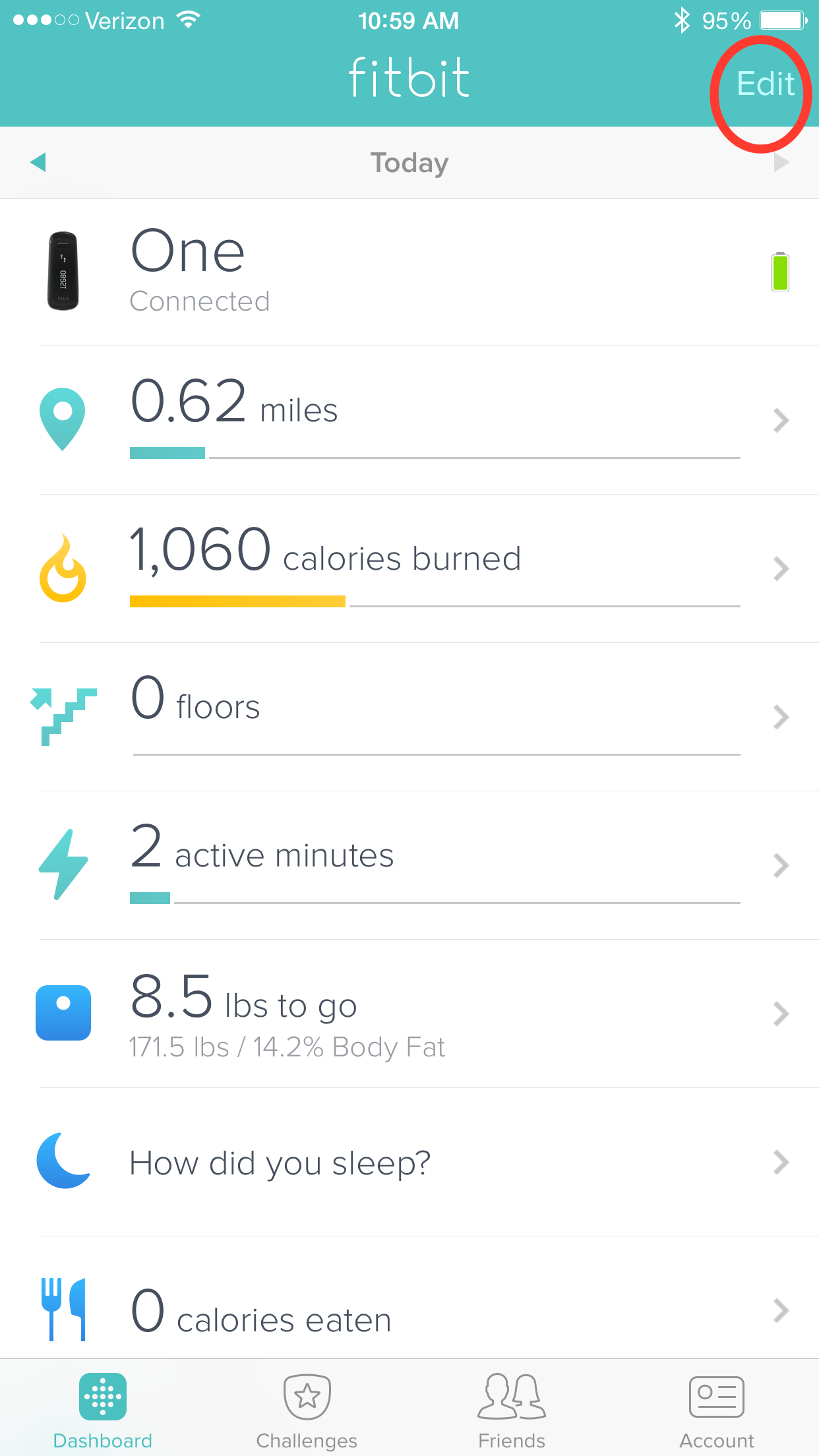Screen dimensions: 819x1456
Task: Open the lbs to go weight row
Action: 409,1014
